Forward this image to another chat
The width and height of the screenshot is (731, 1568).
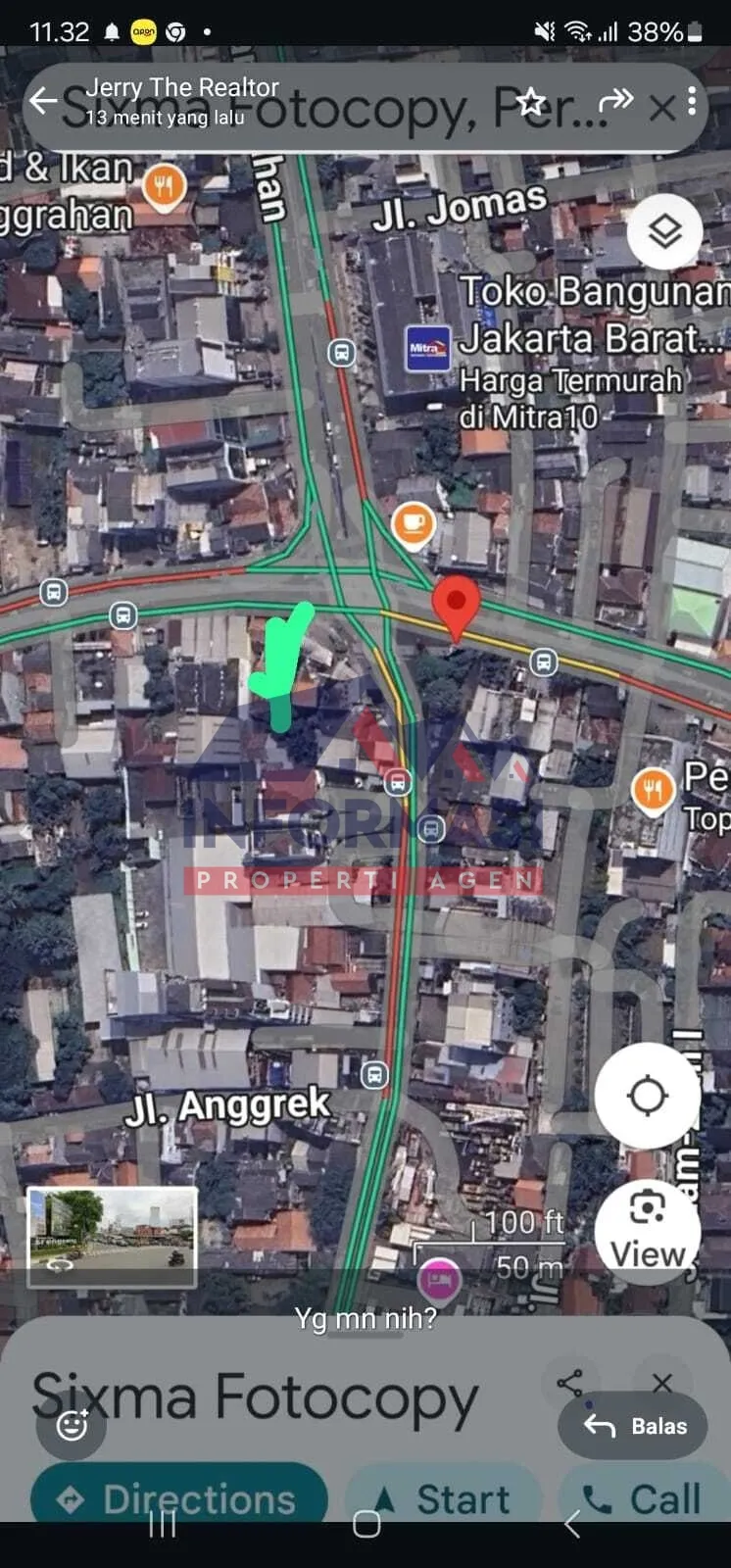616,100
